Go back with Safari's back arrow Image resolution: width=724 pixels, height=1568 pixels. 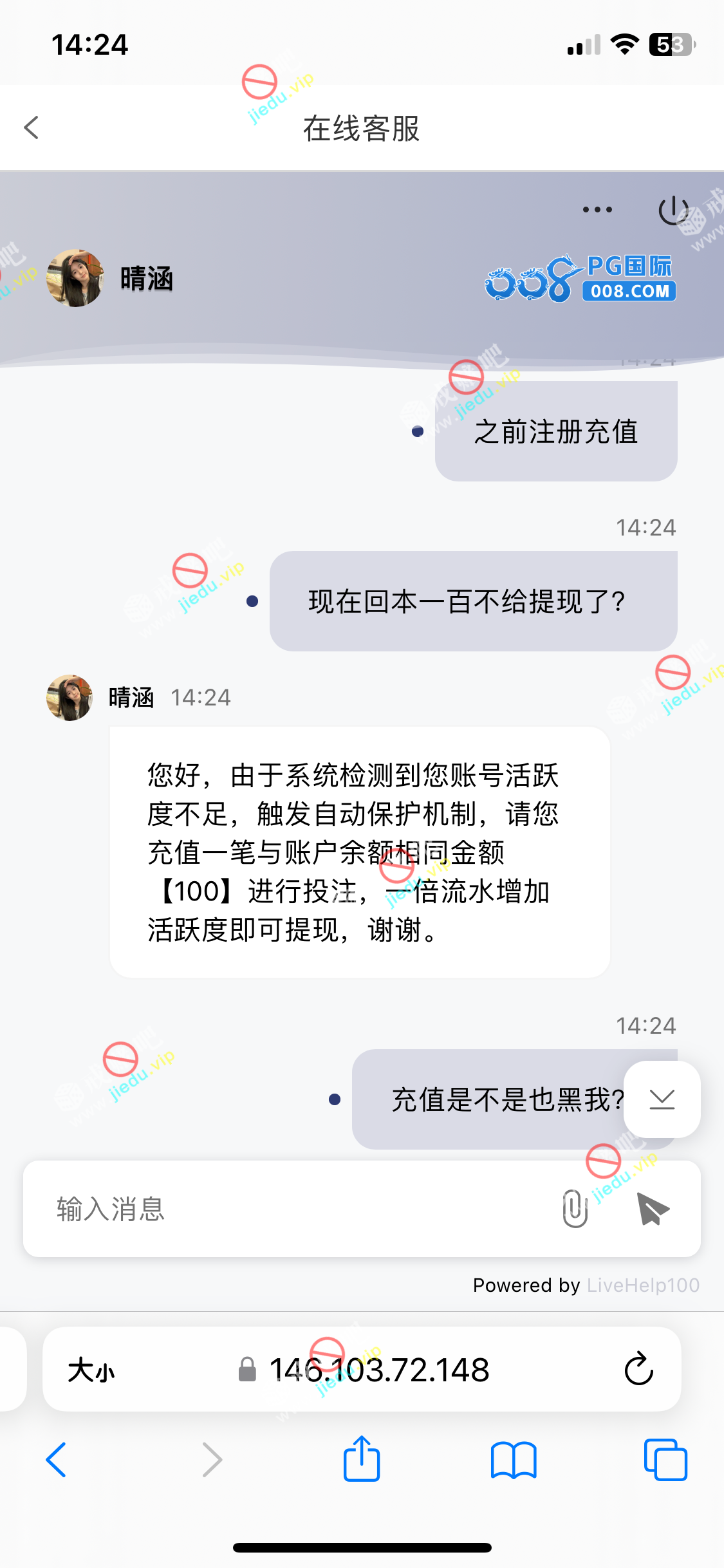57,1460
